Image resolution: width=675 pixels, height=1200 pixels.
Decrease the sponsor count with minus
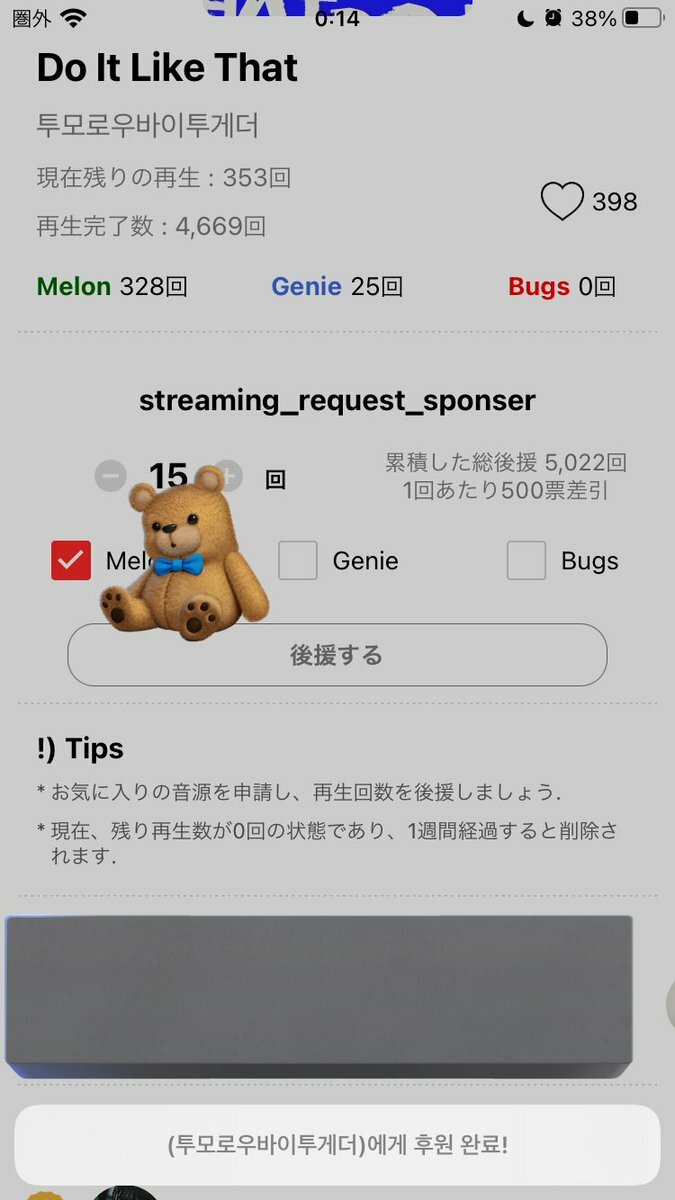click(x=111, y=476)
